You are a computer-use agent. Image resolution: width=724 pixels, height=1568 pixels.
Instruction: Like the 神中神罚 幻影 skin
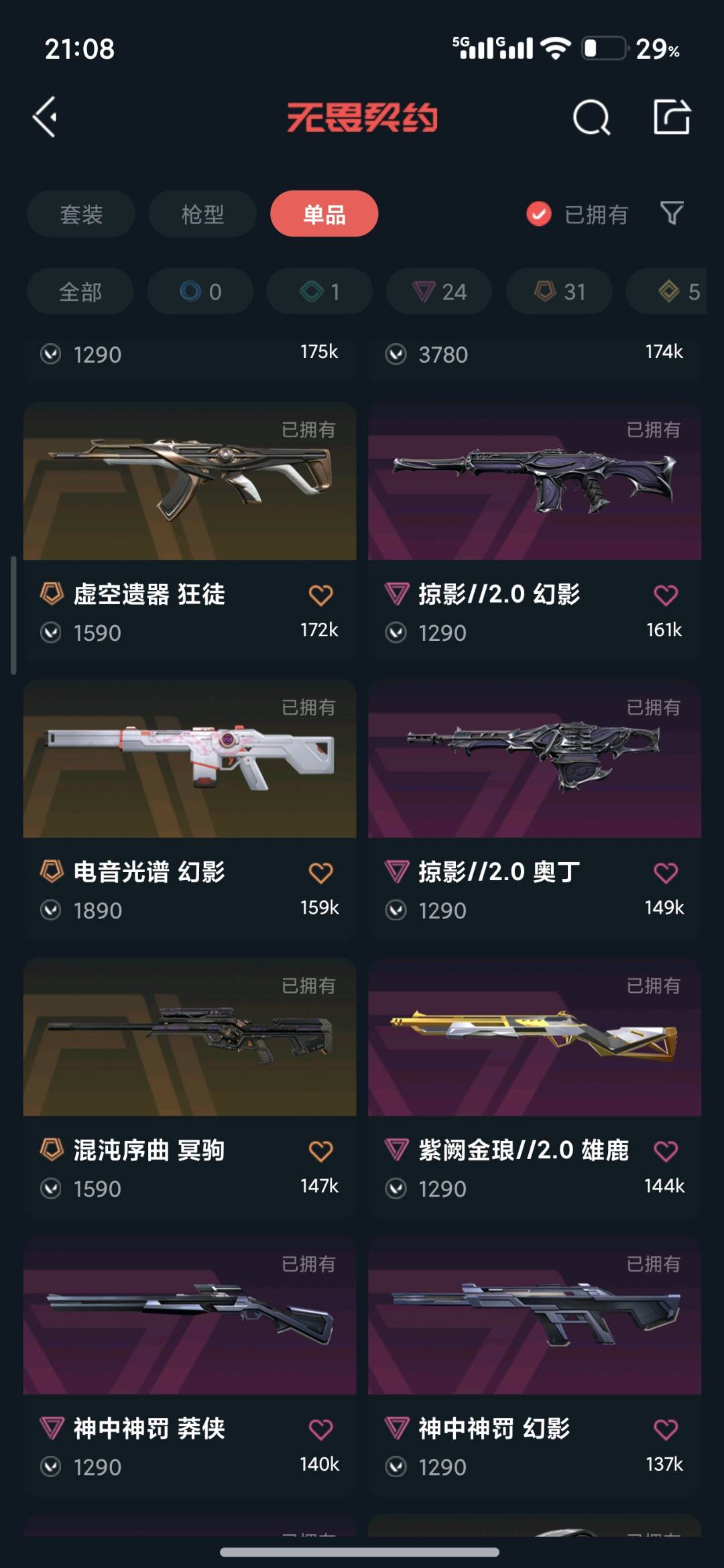coord(665,1429)
